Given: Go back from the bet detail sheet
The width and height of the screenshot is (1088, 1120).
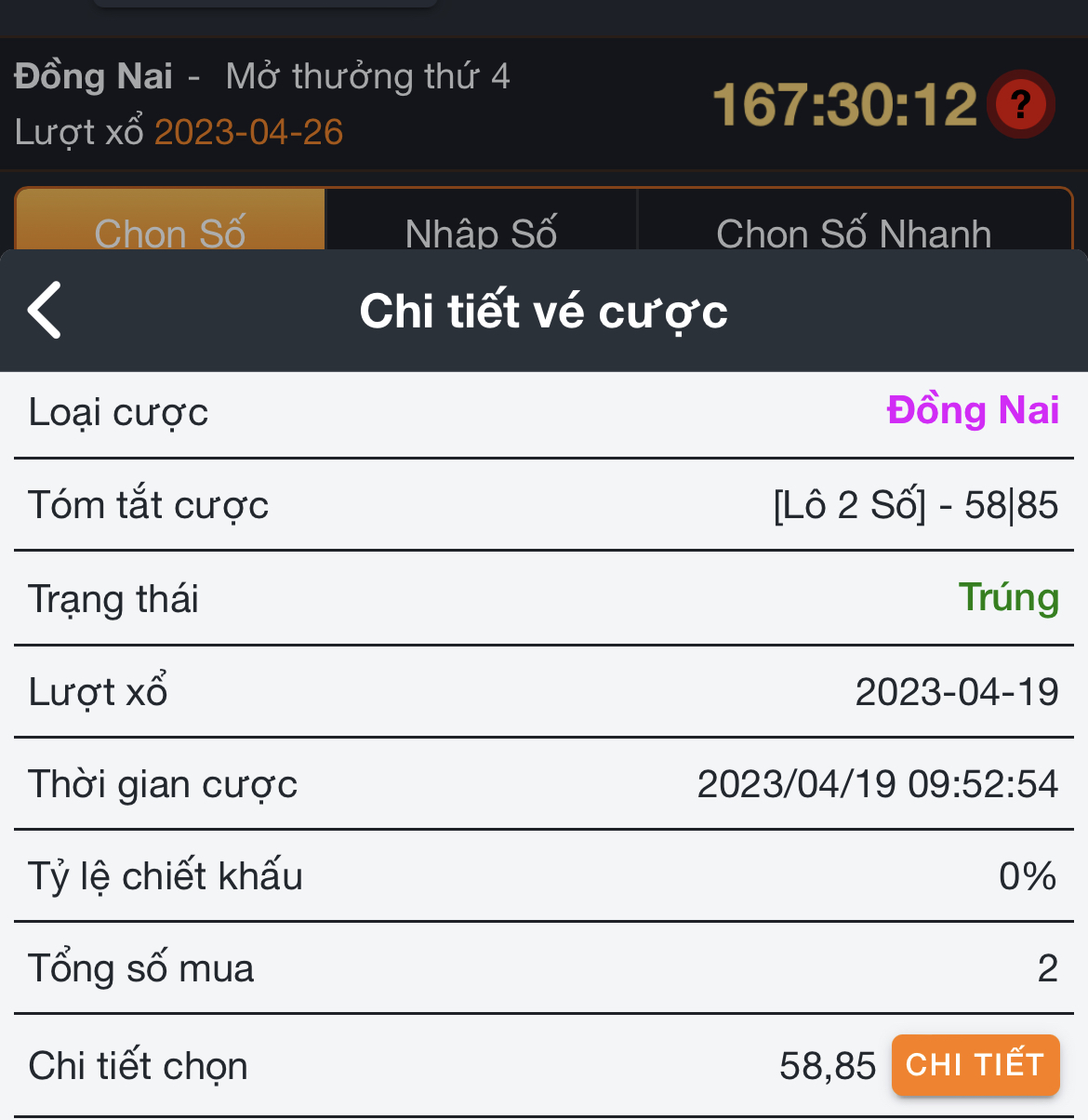Looking at the screenshot, I should [45, 310].
